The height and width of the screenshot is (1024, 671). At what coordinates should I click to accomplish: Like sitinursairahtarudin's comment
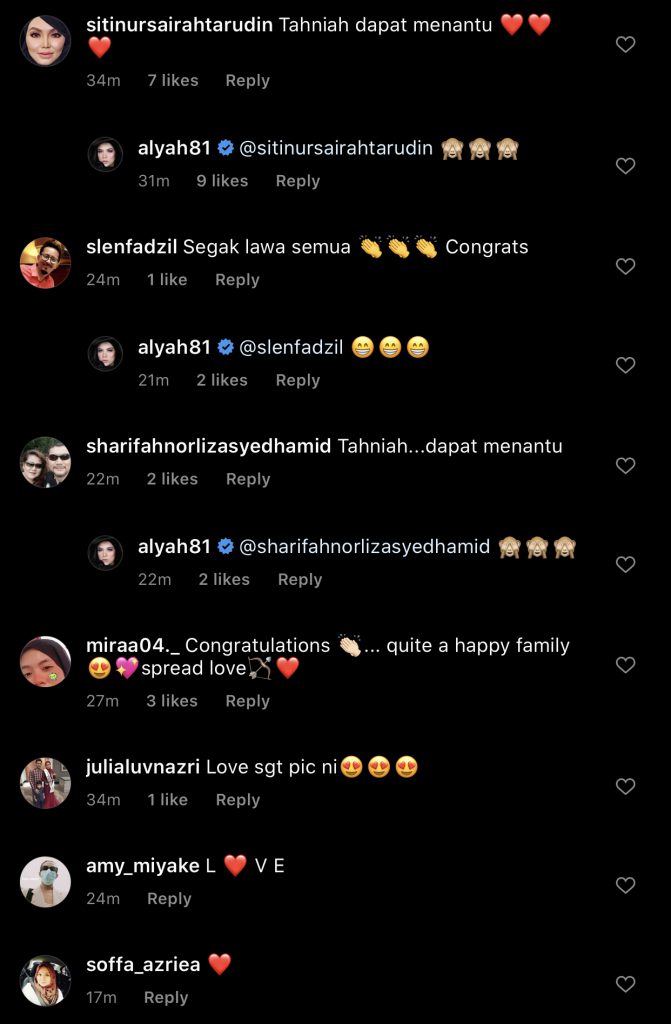[x=626, y=45]
